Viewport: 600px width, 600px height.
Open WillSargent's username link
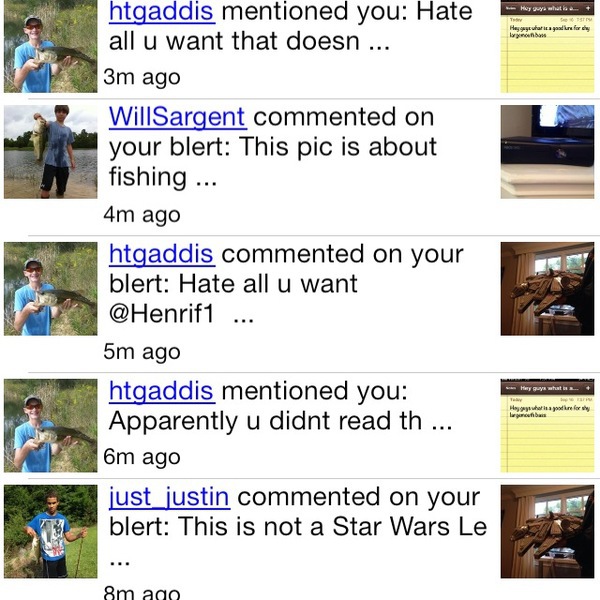[x=176, y=117]
